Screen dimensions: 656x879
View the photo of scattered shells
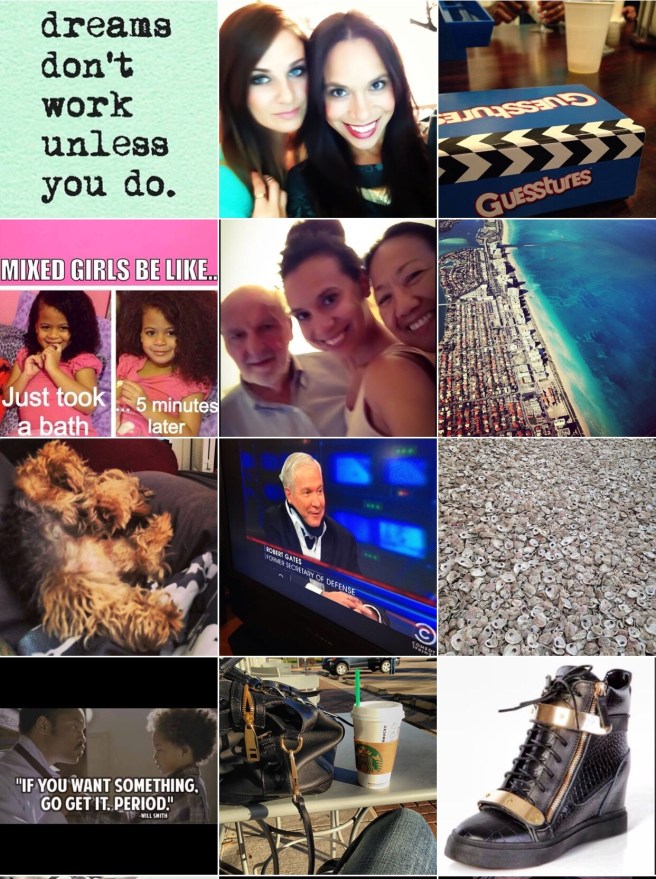click(x=546, y=547)
